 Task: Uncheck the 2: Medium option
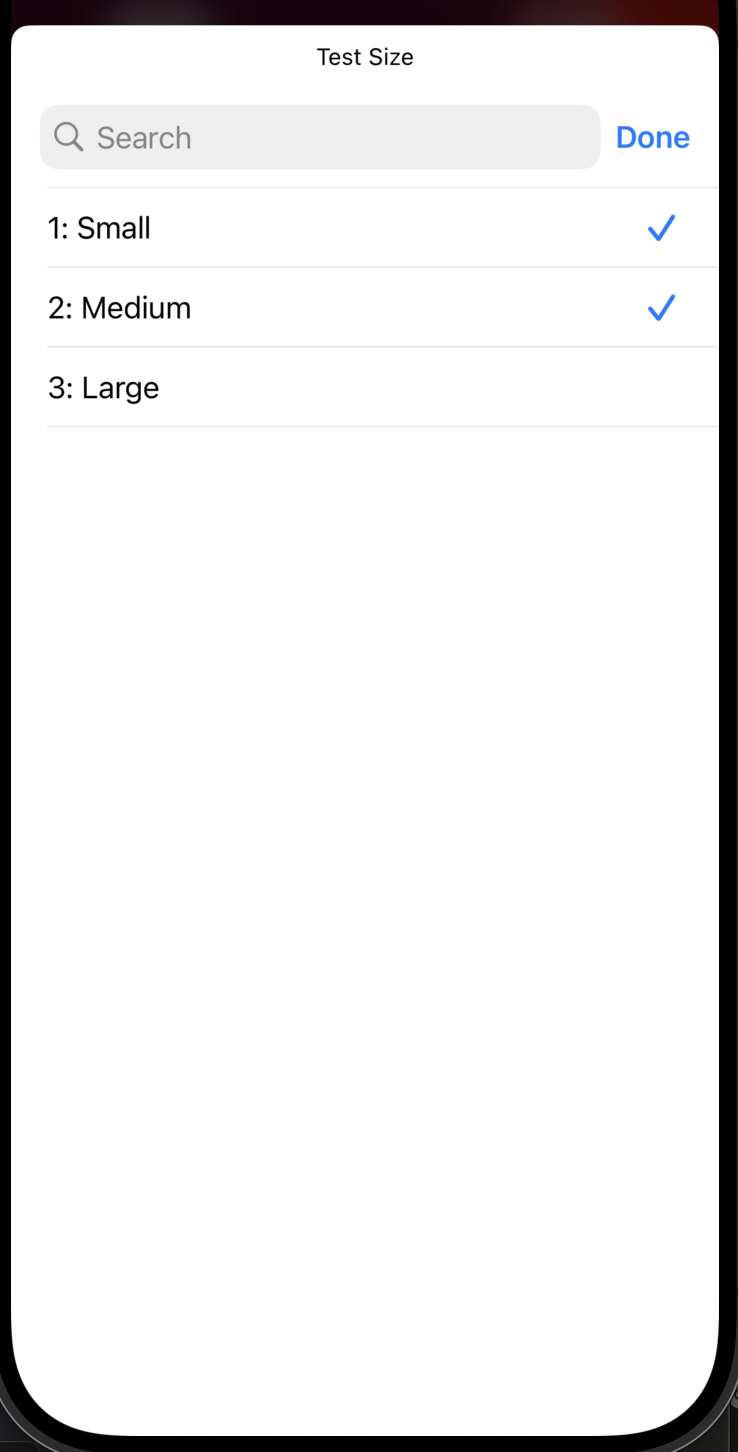[x=382, y=308]
